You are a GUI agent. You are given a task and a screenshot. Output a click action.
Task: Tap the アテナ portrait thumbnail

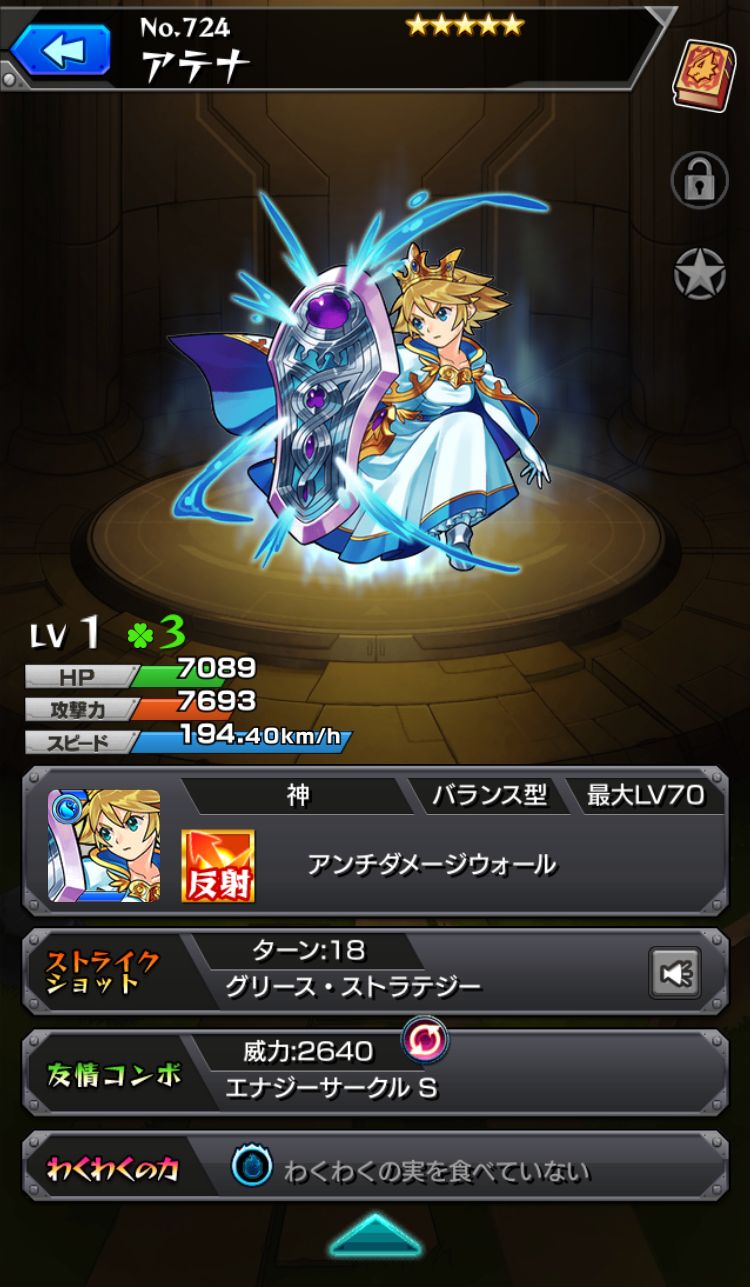tap(104, 845)
